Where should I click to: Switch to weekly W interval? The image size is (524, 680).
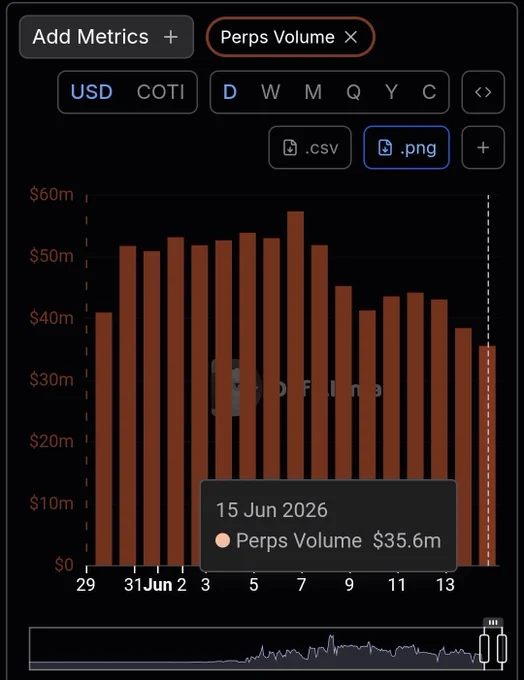(270, 92)
